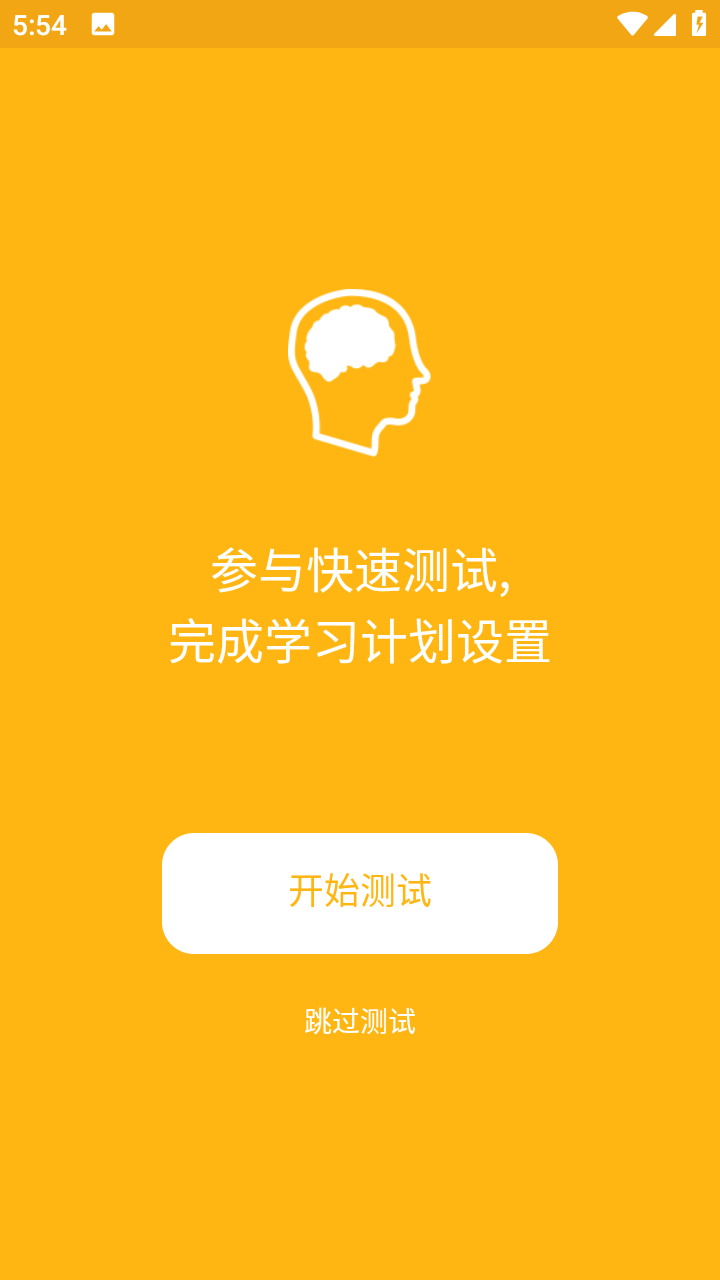
Task: Skip the test via 跳过测试
Action: (360, 1021)
